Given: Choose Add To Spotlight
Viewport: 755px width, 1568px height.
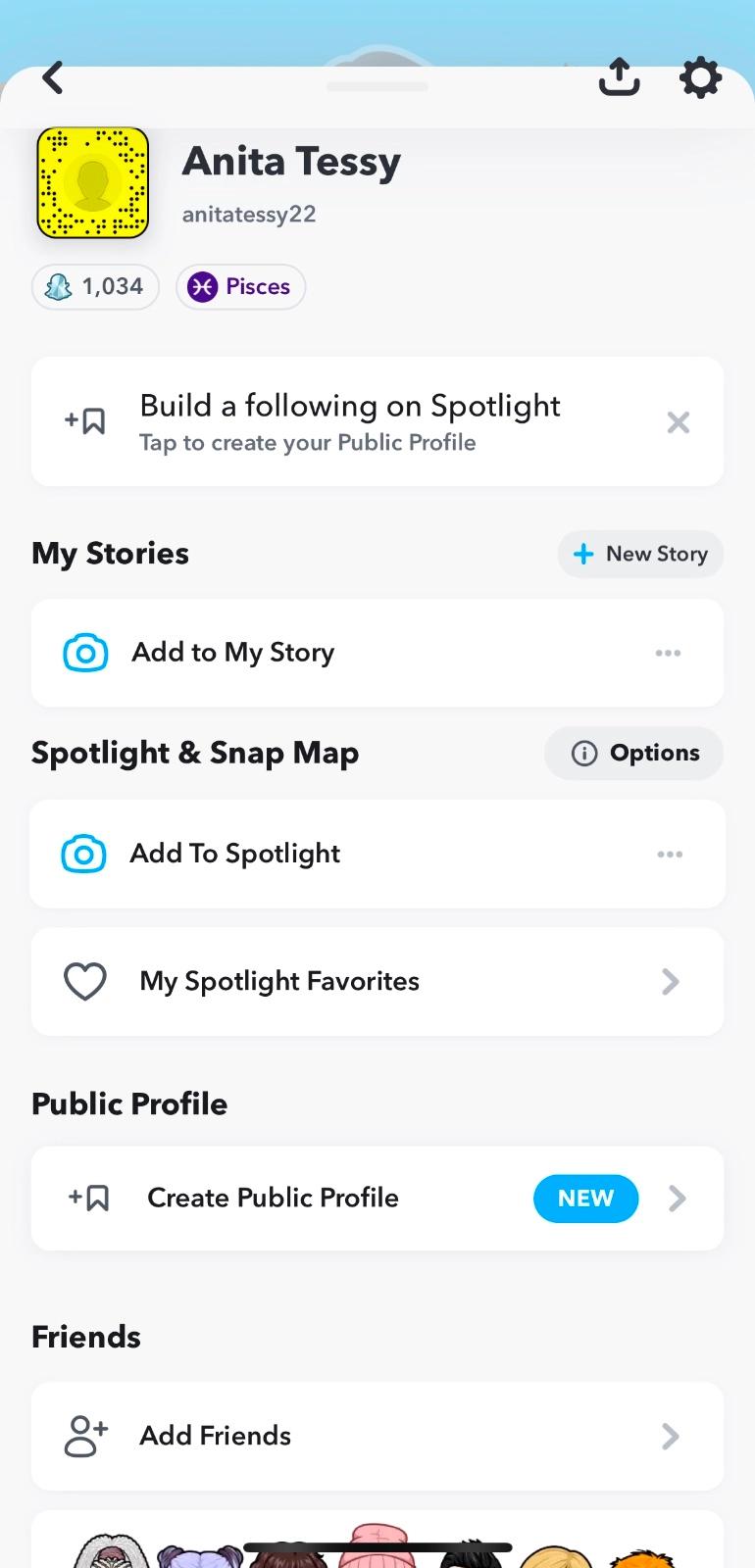Looking at the screenshot, I should (x=235, y=854).
